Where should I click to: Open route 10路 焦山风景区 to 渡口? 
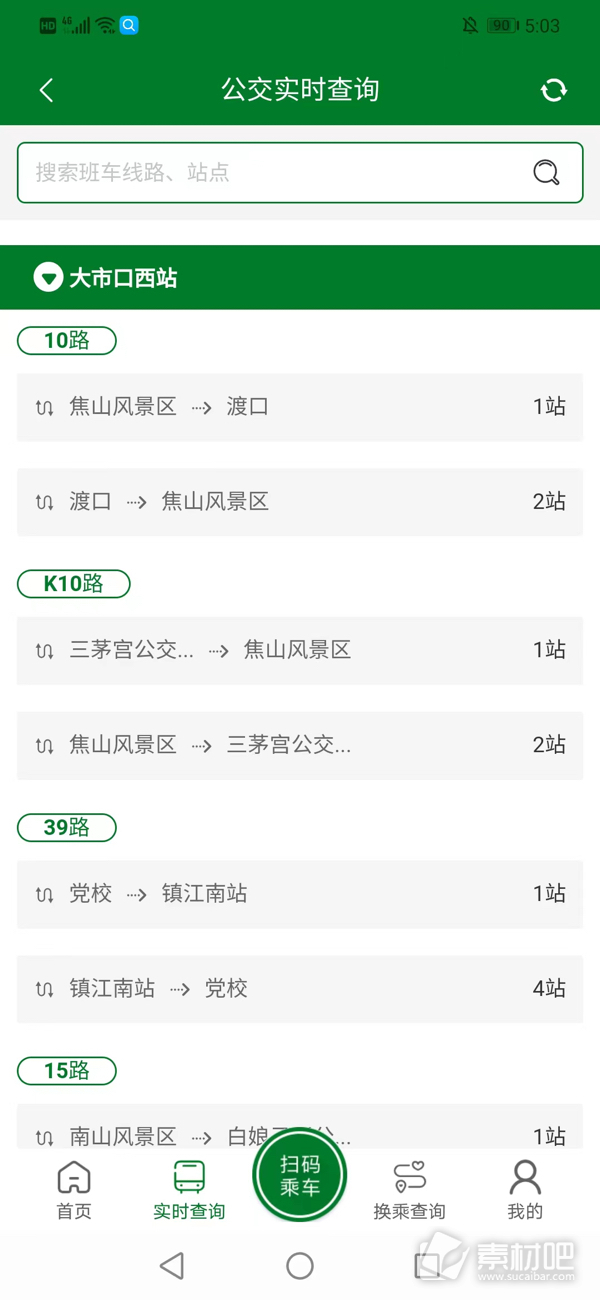(x=300, y=407)
